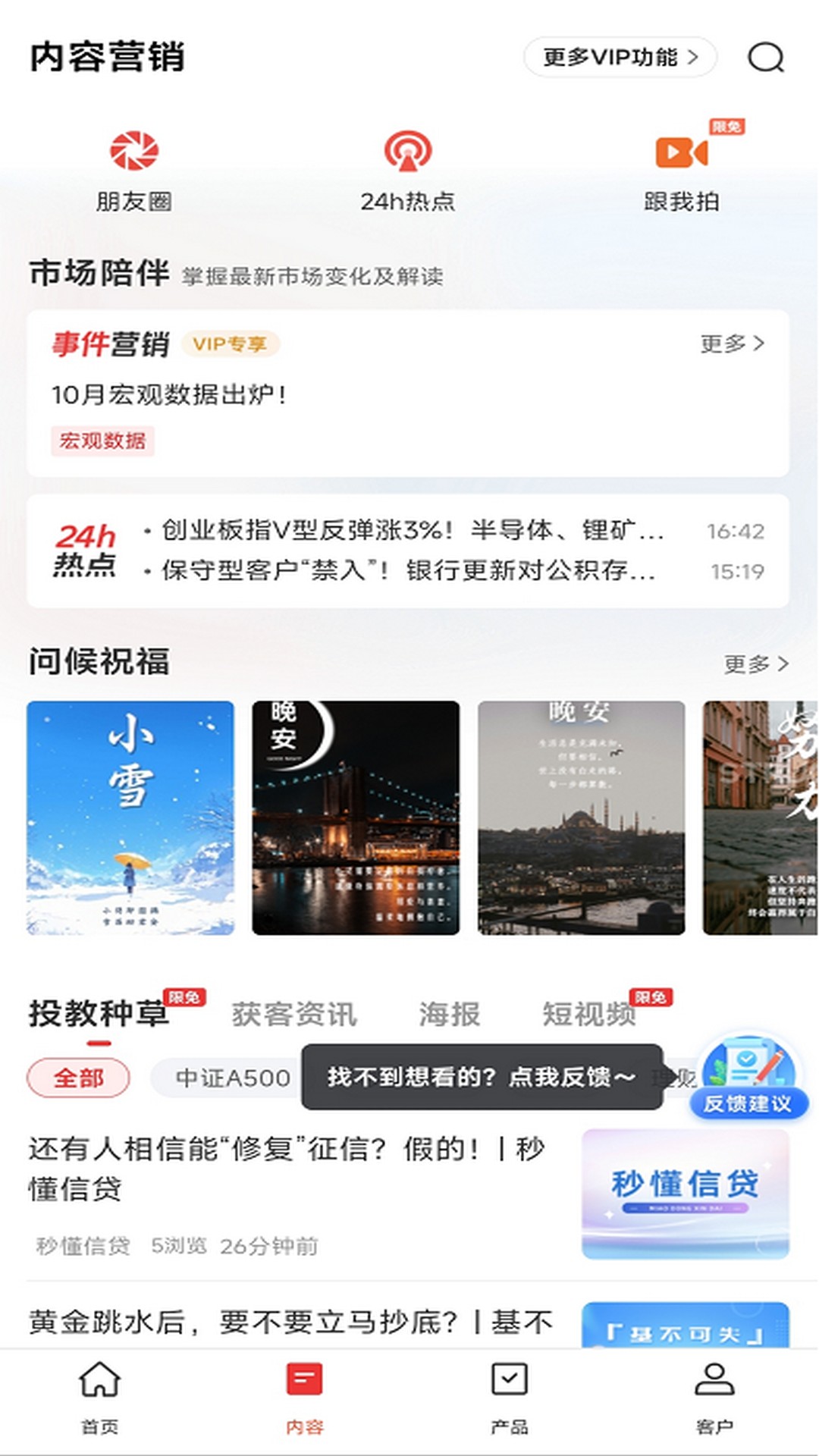Screen dimensions: 819x1456
Task: Open 更多 next to 事件营销
Action: 733,345
